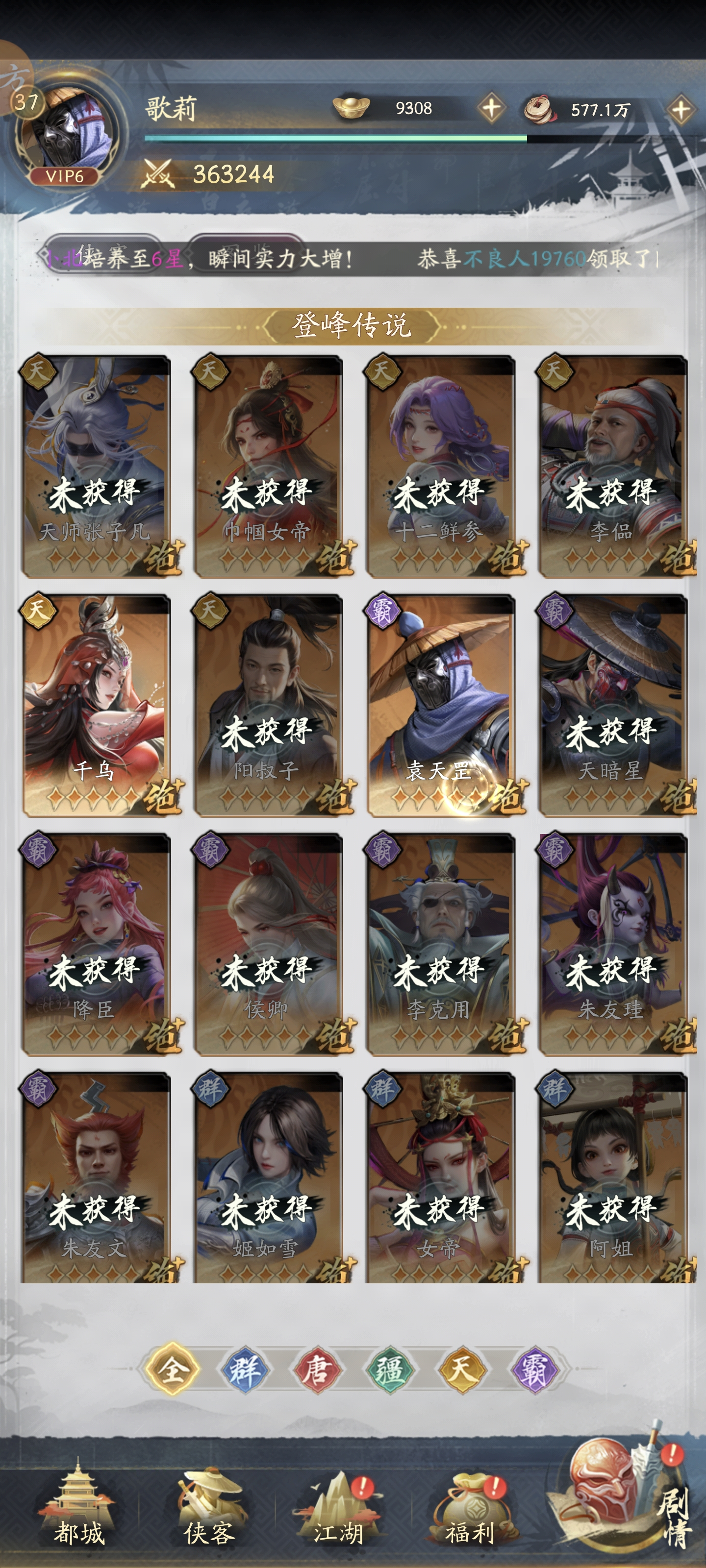Viewport: 706px width, 1568px height.
Task: Switch to the 侠客 tab
Action: [x=209, y=1510]
